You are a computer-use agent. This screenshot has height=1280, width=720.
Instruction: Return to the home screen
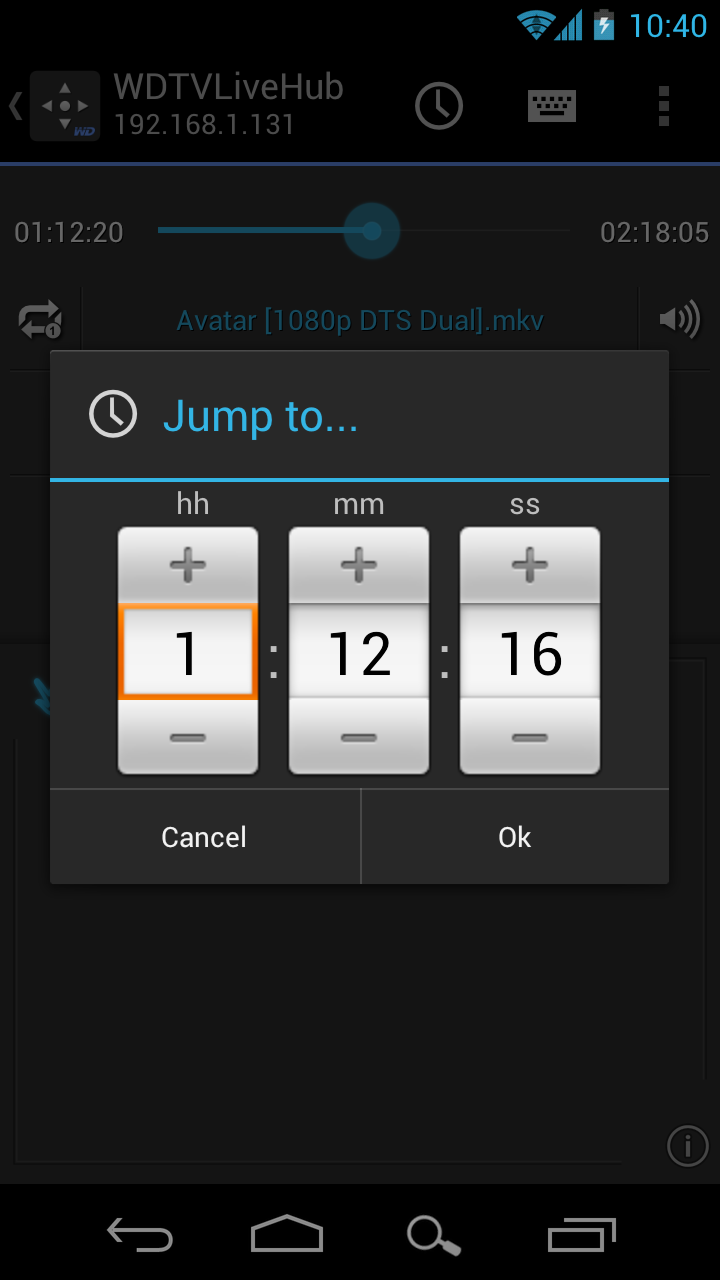(x=287, y=1235)
